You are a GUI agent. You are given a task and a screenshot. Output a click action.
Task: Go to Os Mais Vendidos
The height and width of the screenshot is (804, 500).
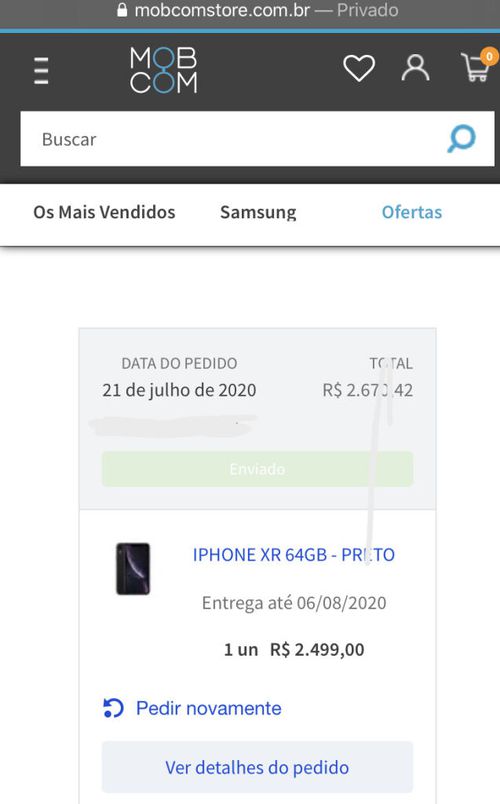(104, 212)
